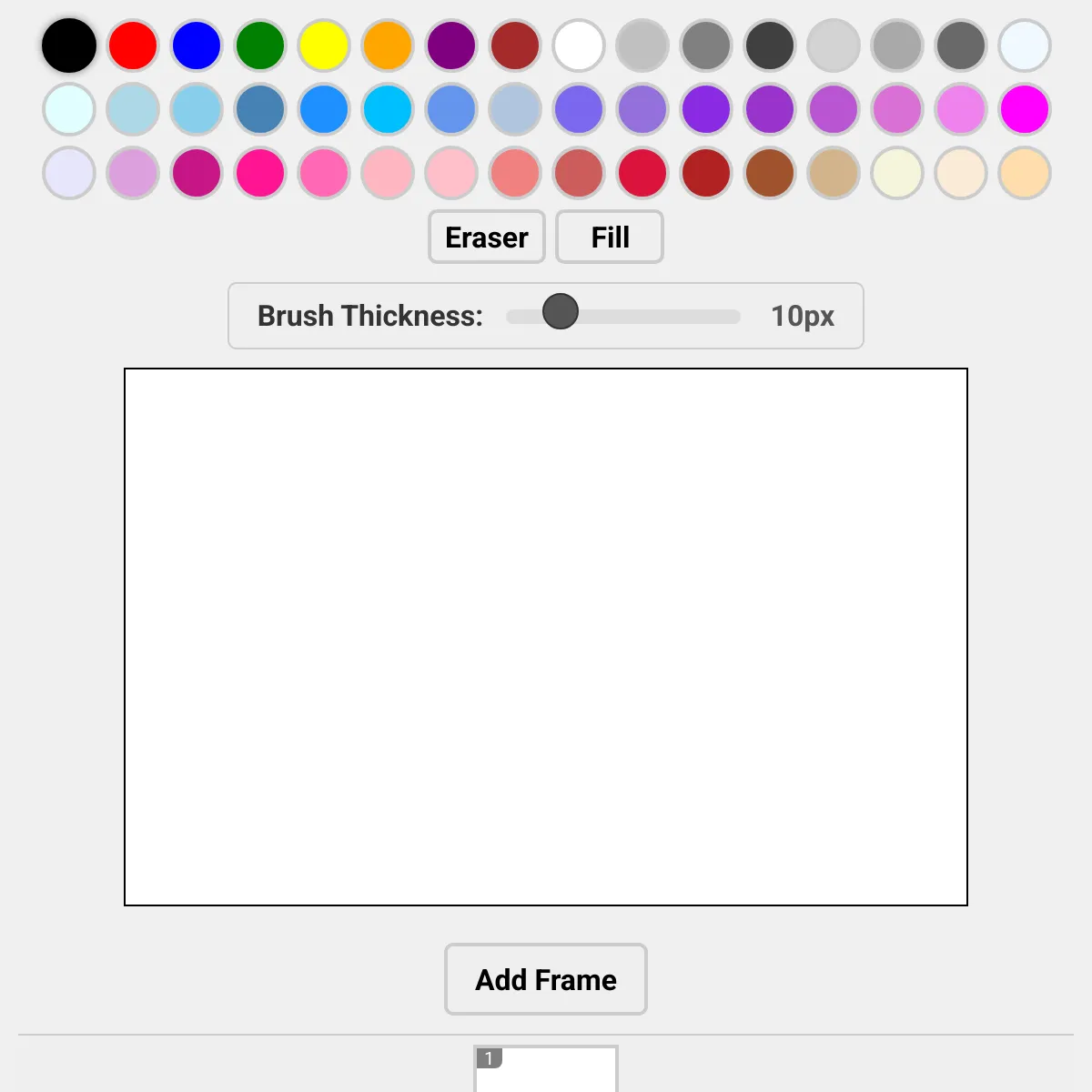Select the cyan-blue deep sky swatch
The image size is (1092, 1092).
click(388, 109)
